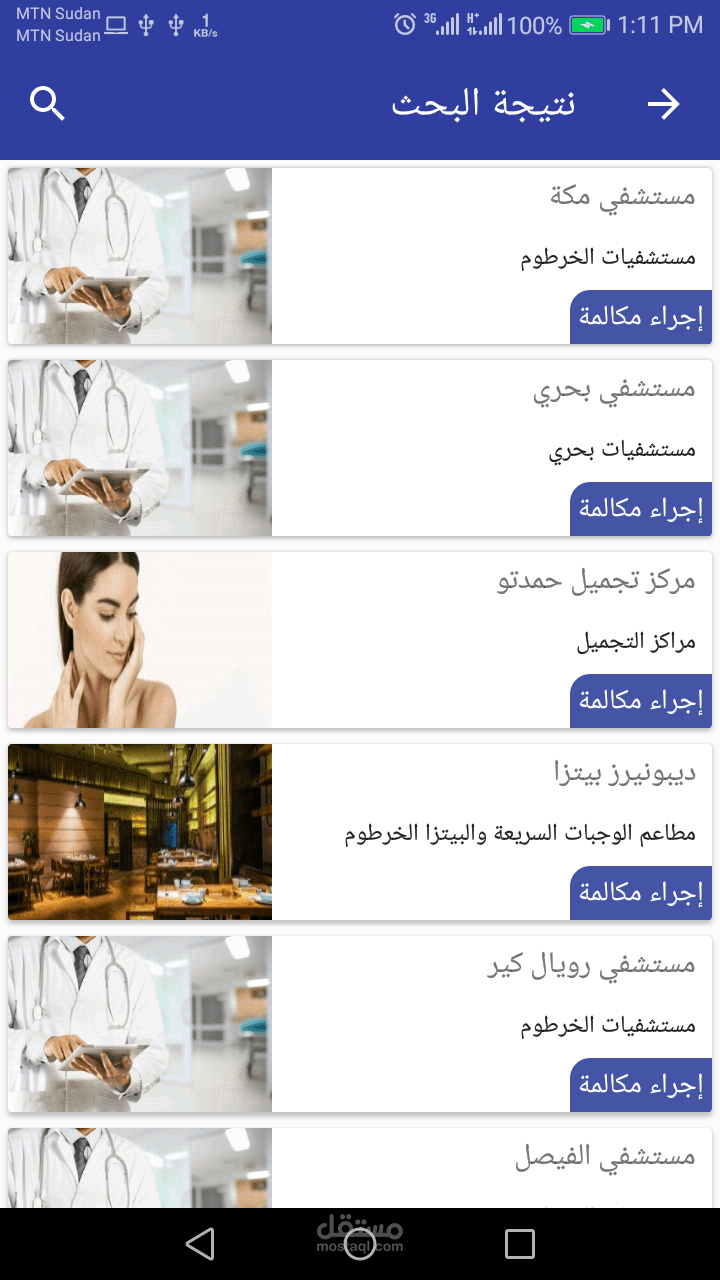Open the search icon in app bar
Screen dimensions: 720x1280
(x=47, y=104)
